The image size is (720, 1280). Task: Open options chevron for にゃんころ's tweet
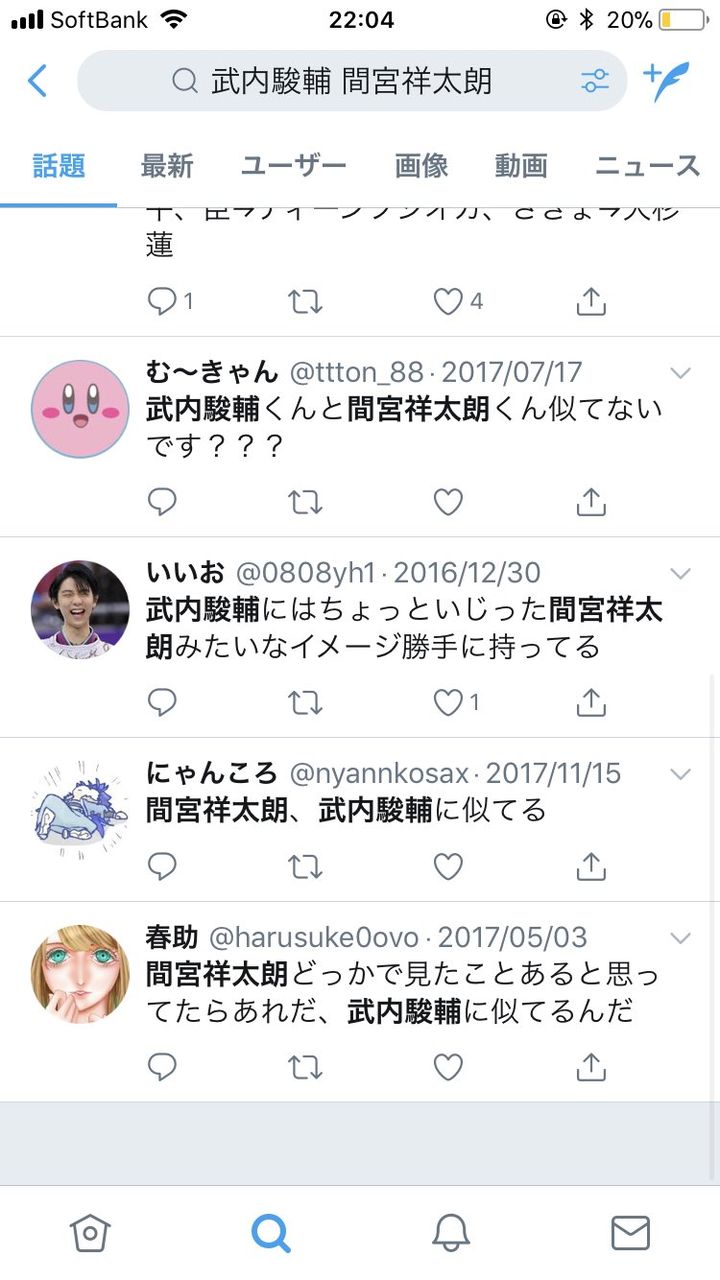[x=681, y=774]
